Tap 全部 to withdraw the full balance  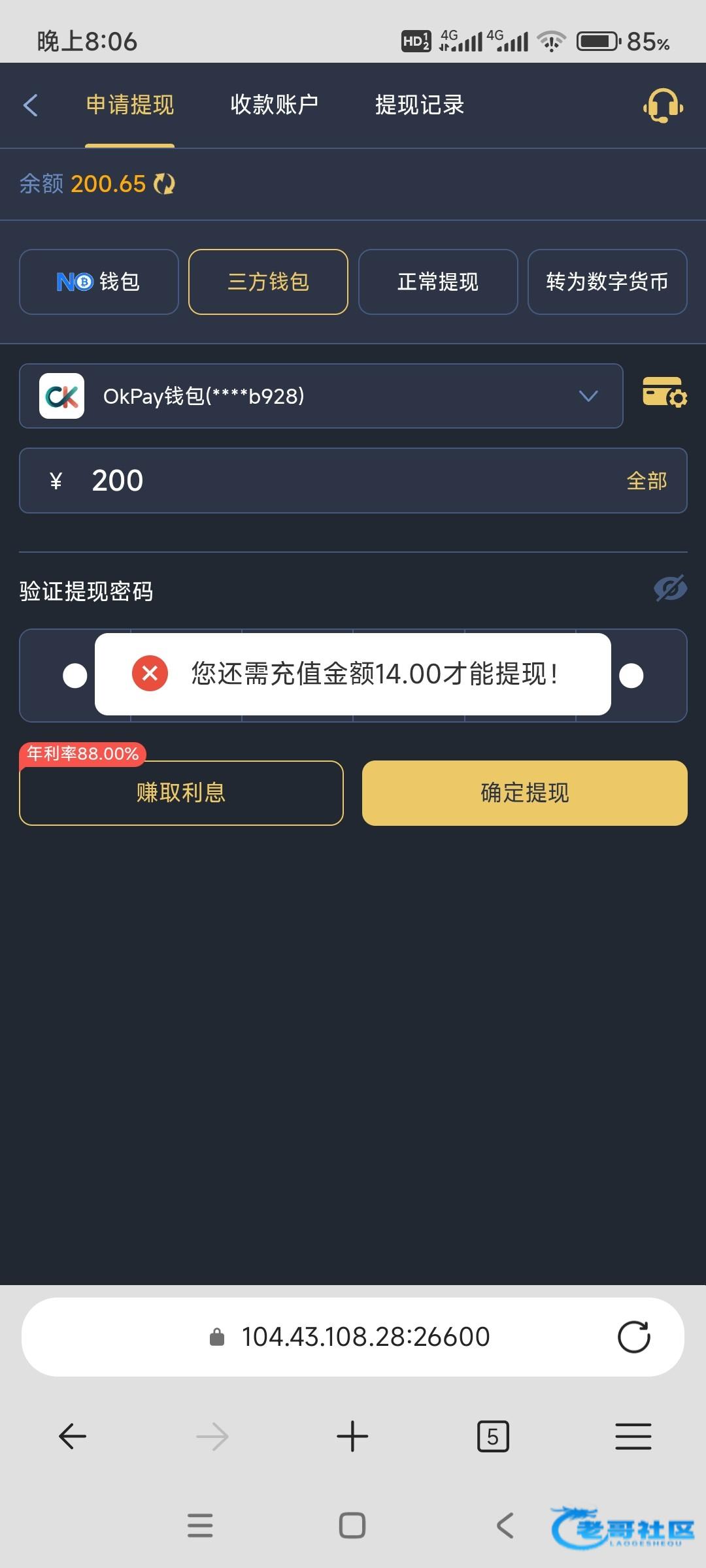pos(647,481)
